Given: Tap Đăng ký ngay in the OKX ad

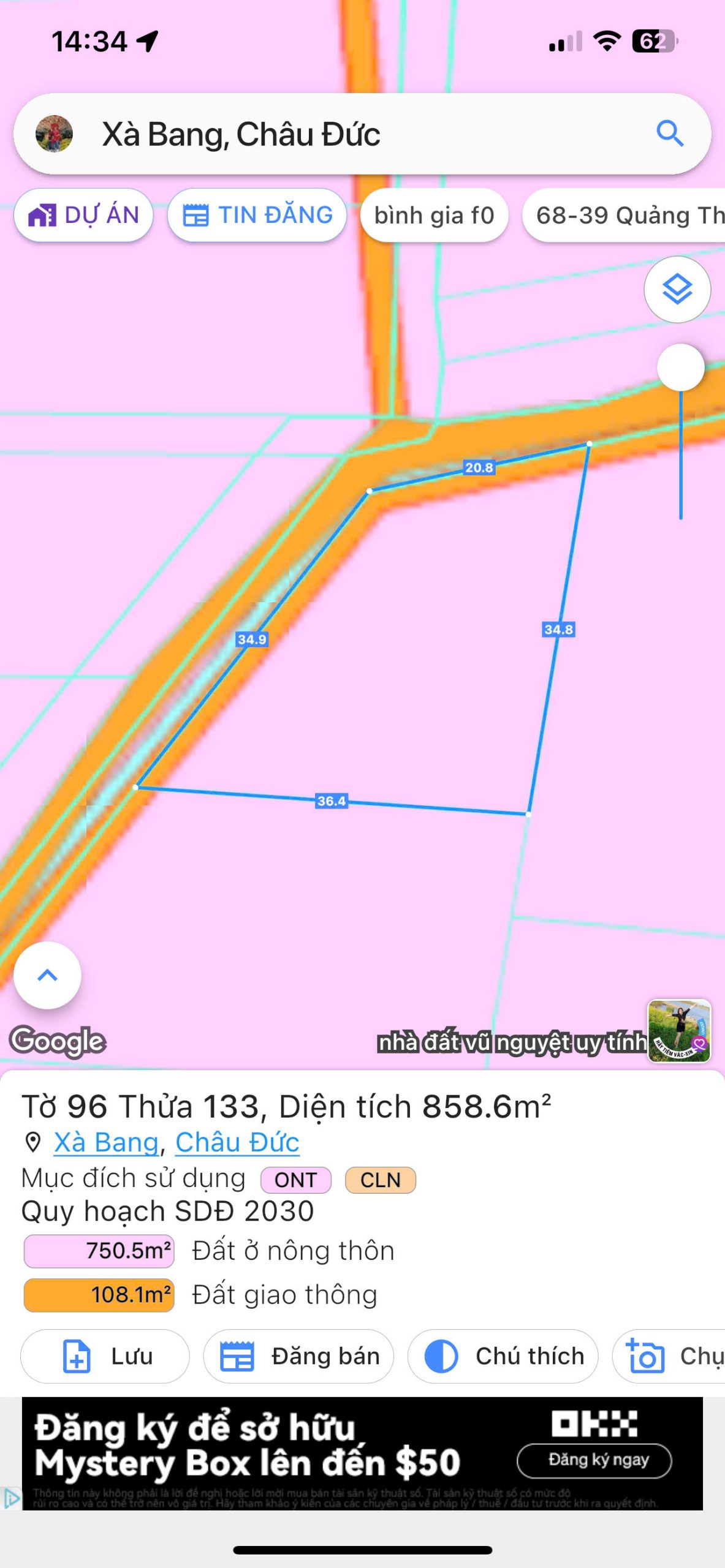Looking at the screenshot, I should coord(594,1461).
